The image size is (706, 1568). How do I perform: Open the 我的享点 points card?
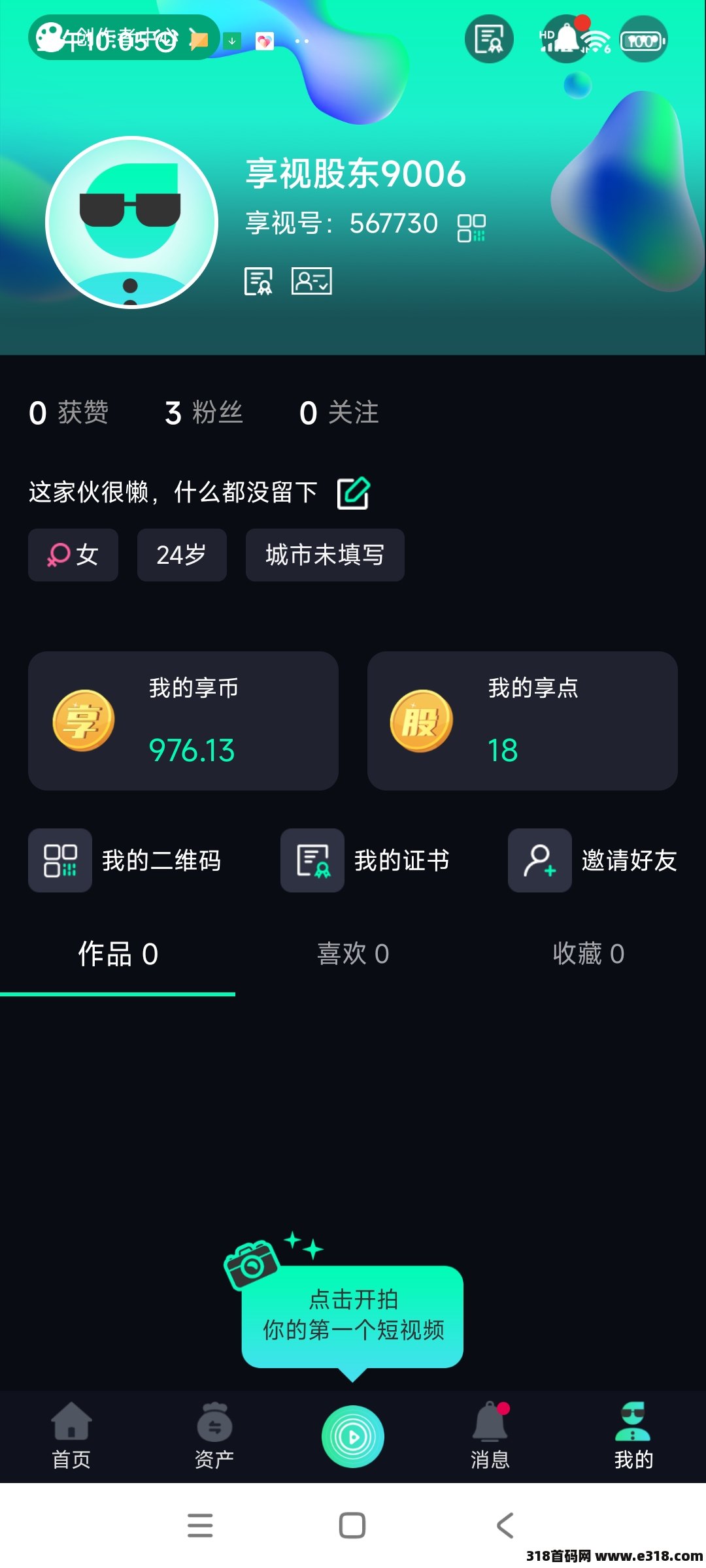522,721
